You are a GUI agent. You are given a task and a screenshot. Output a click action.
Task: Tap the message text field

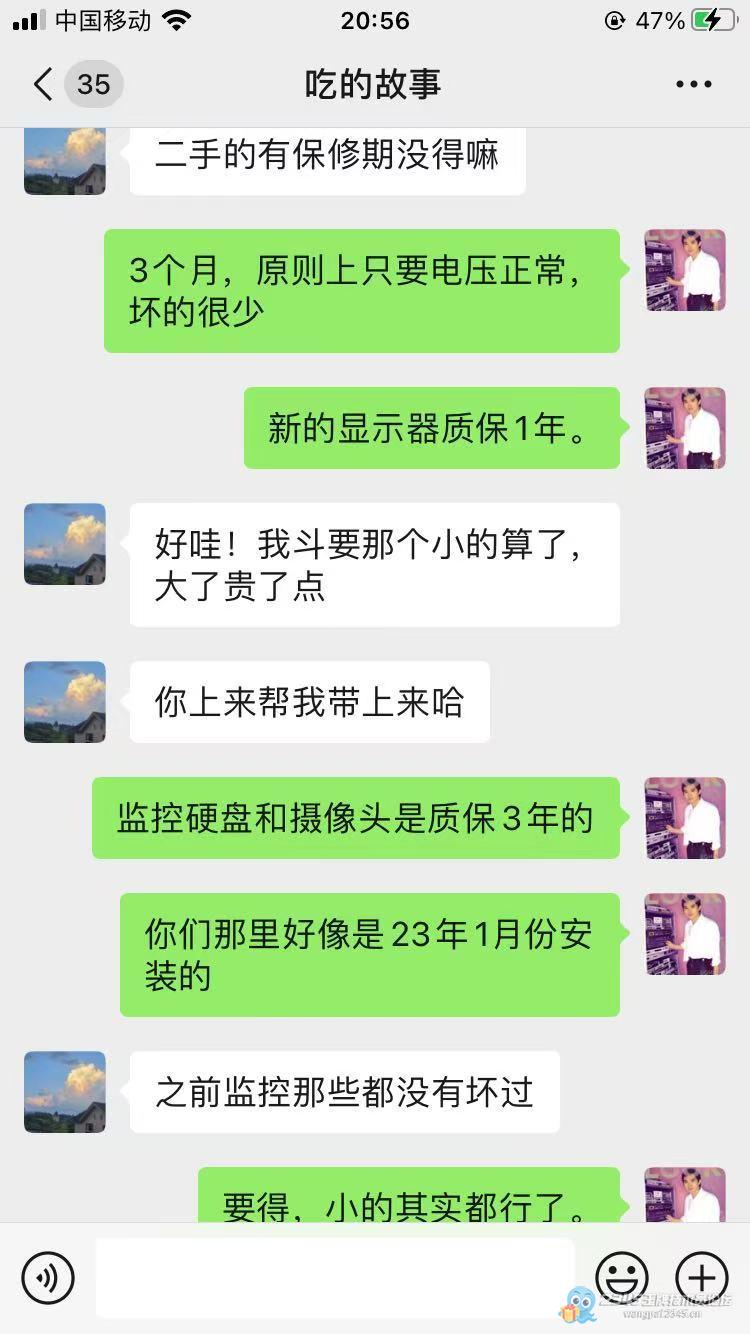click(335, 1277)
